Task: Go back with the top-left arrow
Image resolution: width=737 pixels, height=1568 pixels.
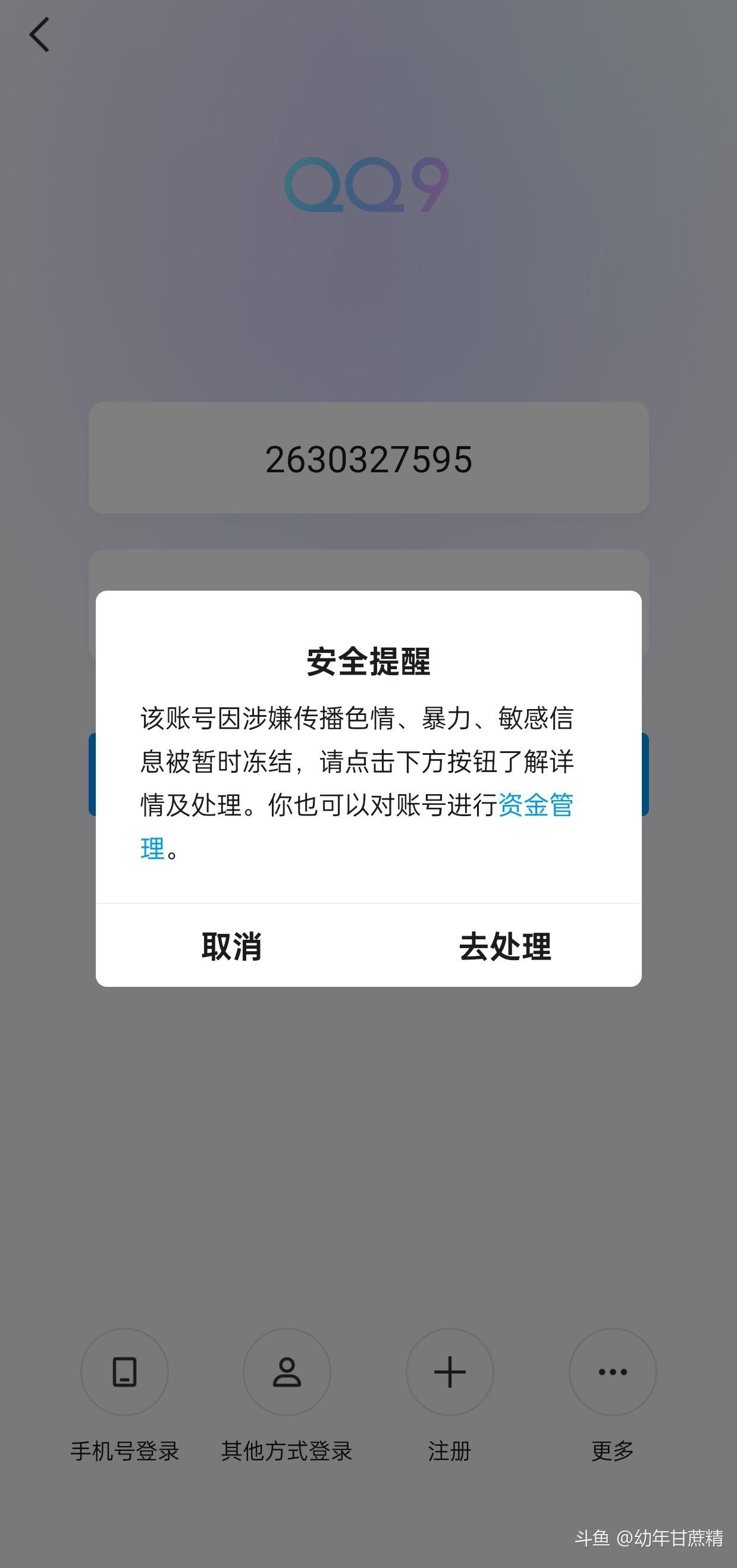Action: [40, 35]
